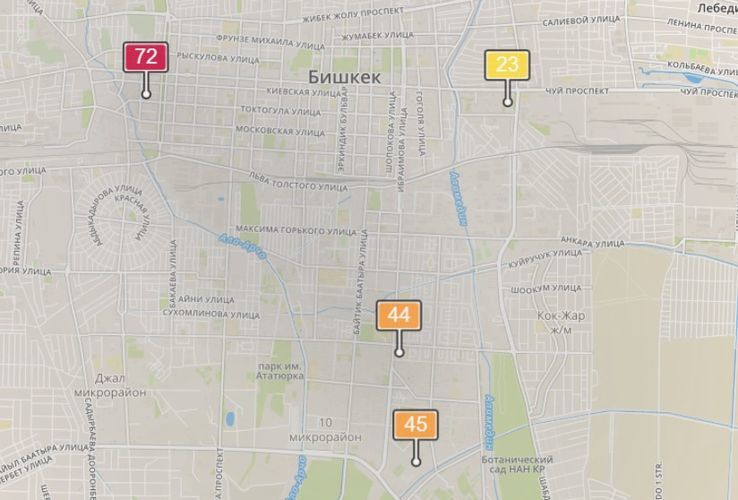Screen dimensions: 738x500
Task: View details of the orange 45 marker
Action: pos(417,424)
